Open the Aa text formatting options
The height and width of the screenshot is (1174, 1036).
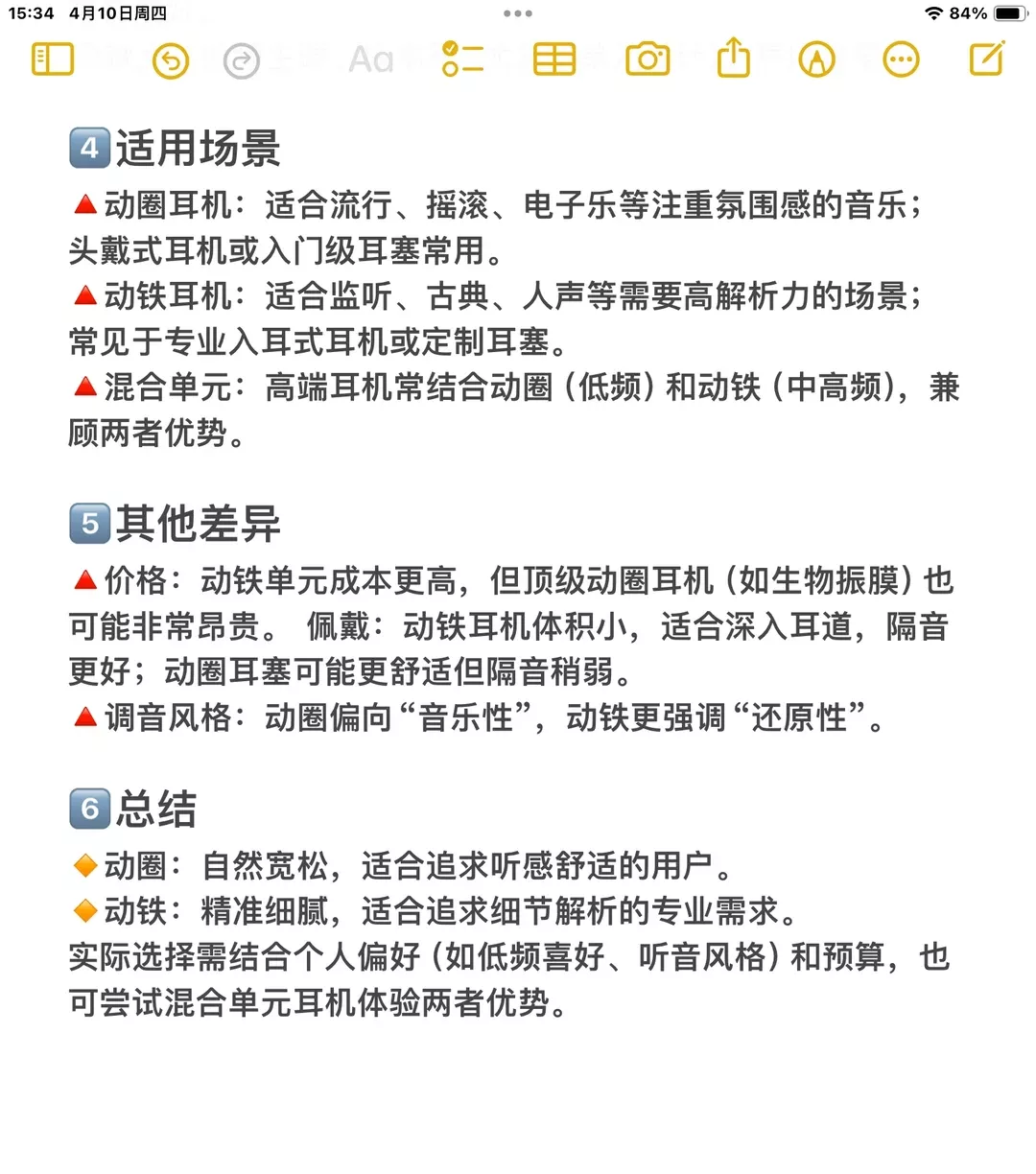point(371,59)
